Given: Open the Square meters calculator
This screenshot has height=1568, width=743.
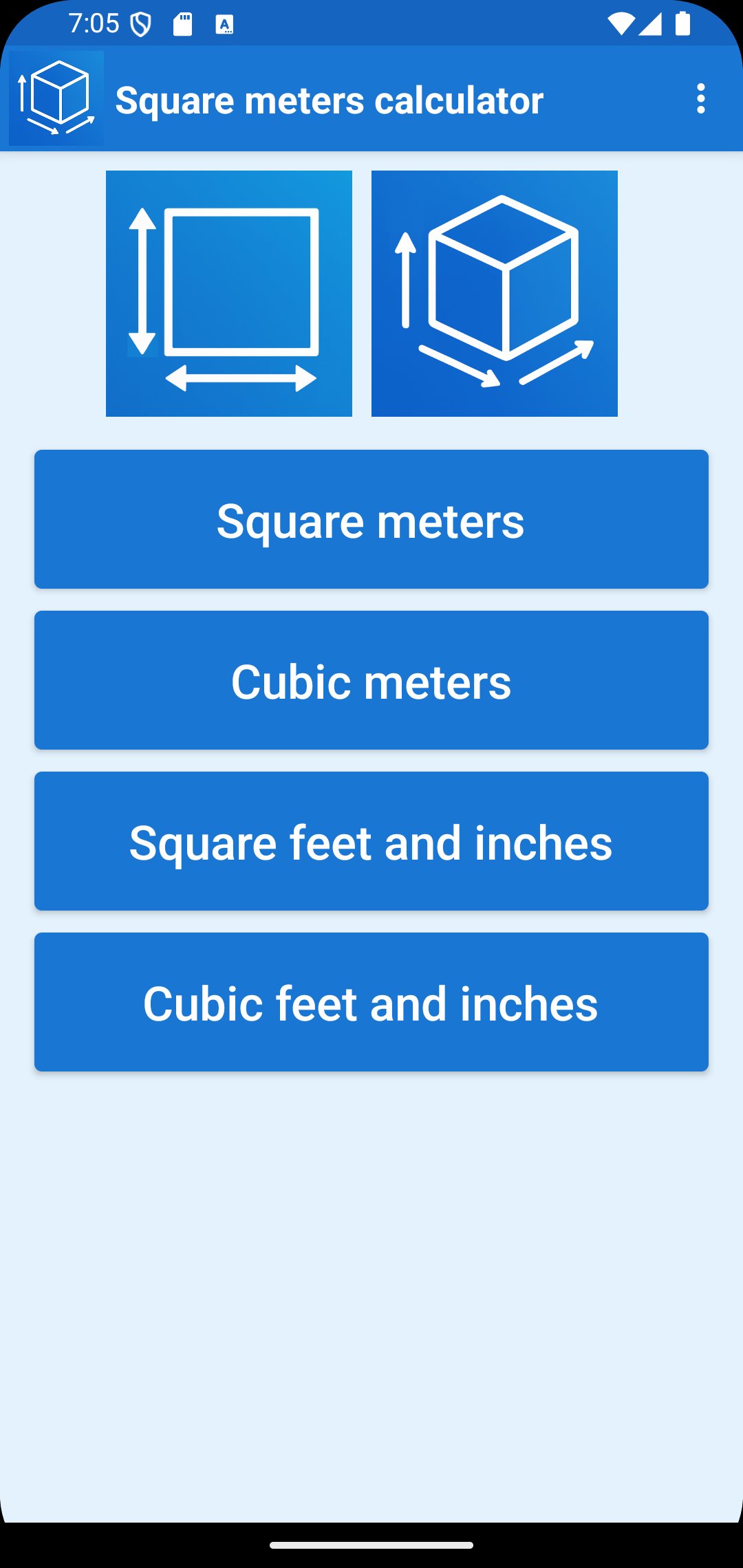Looking at the screenshot, I should click(x=371, y=519).
